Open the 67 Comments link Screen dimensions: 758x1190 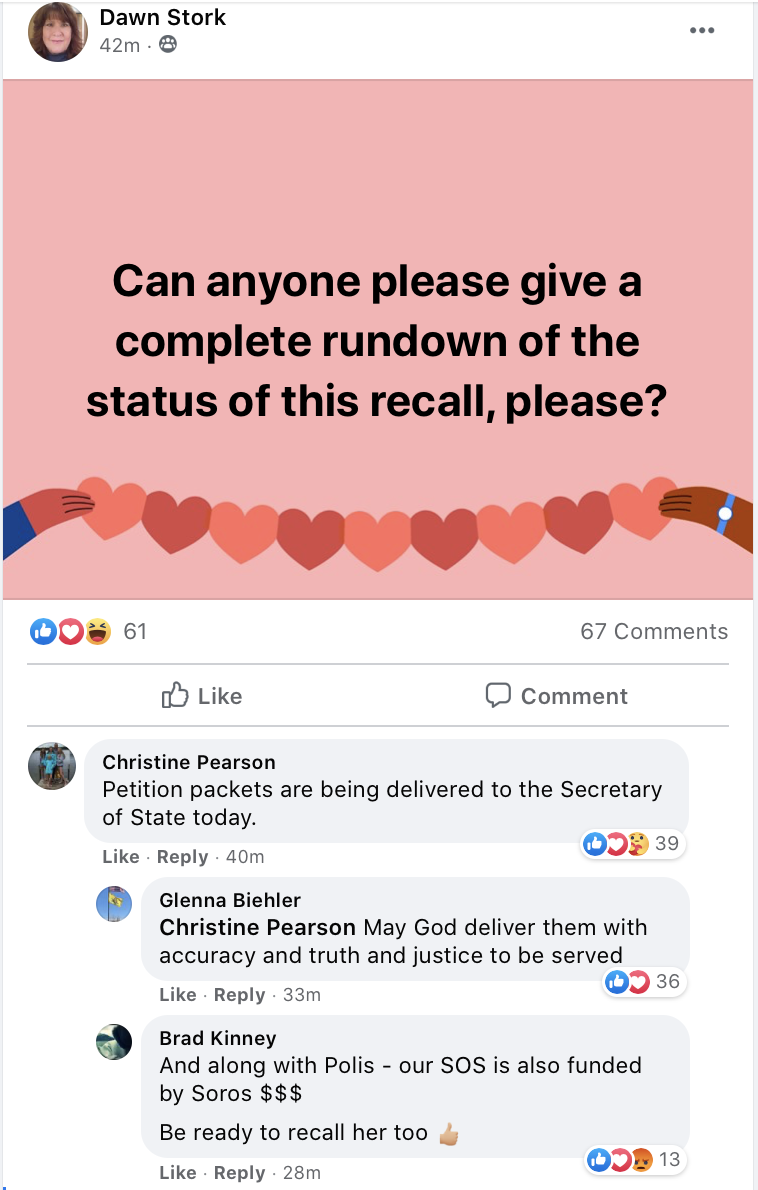click(x=654, y=631)
